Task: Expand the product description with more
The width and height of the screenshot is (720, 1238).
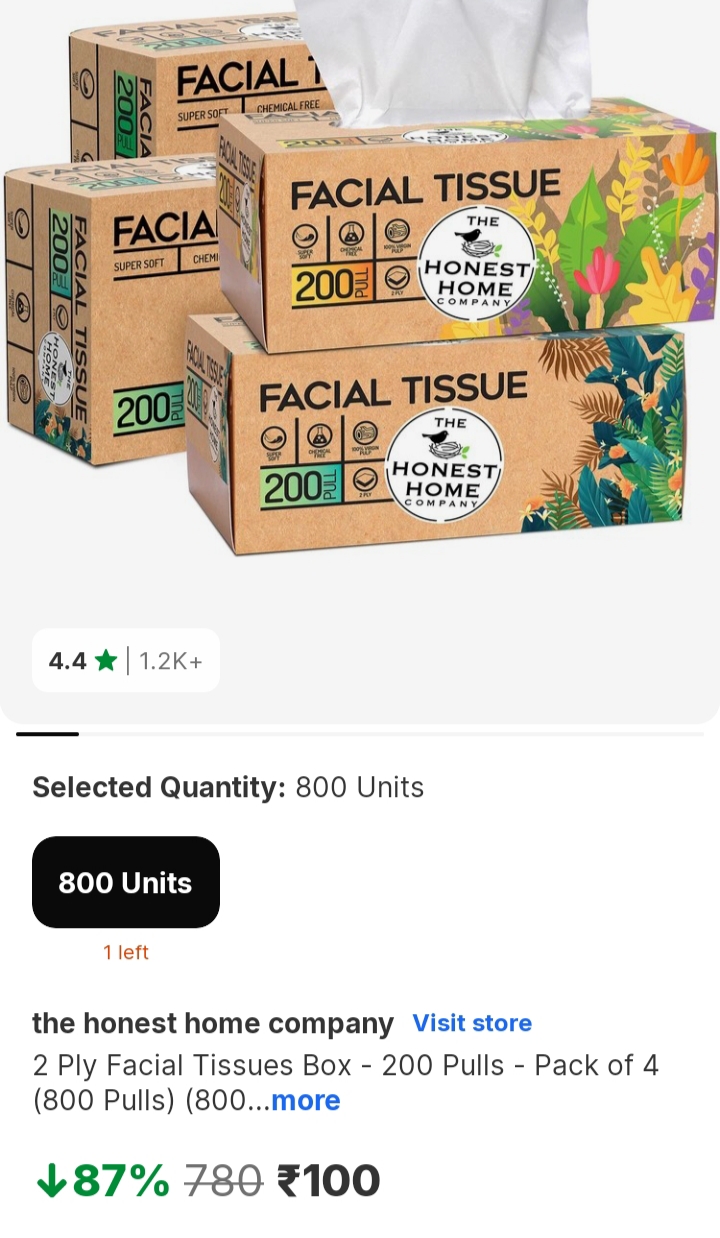Action: click(x=305, y=1101)
